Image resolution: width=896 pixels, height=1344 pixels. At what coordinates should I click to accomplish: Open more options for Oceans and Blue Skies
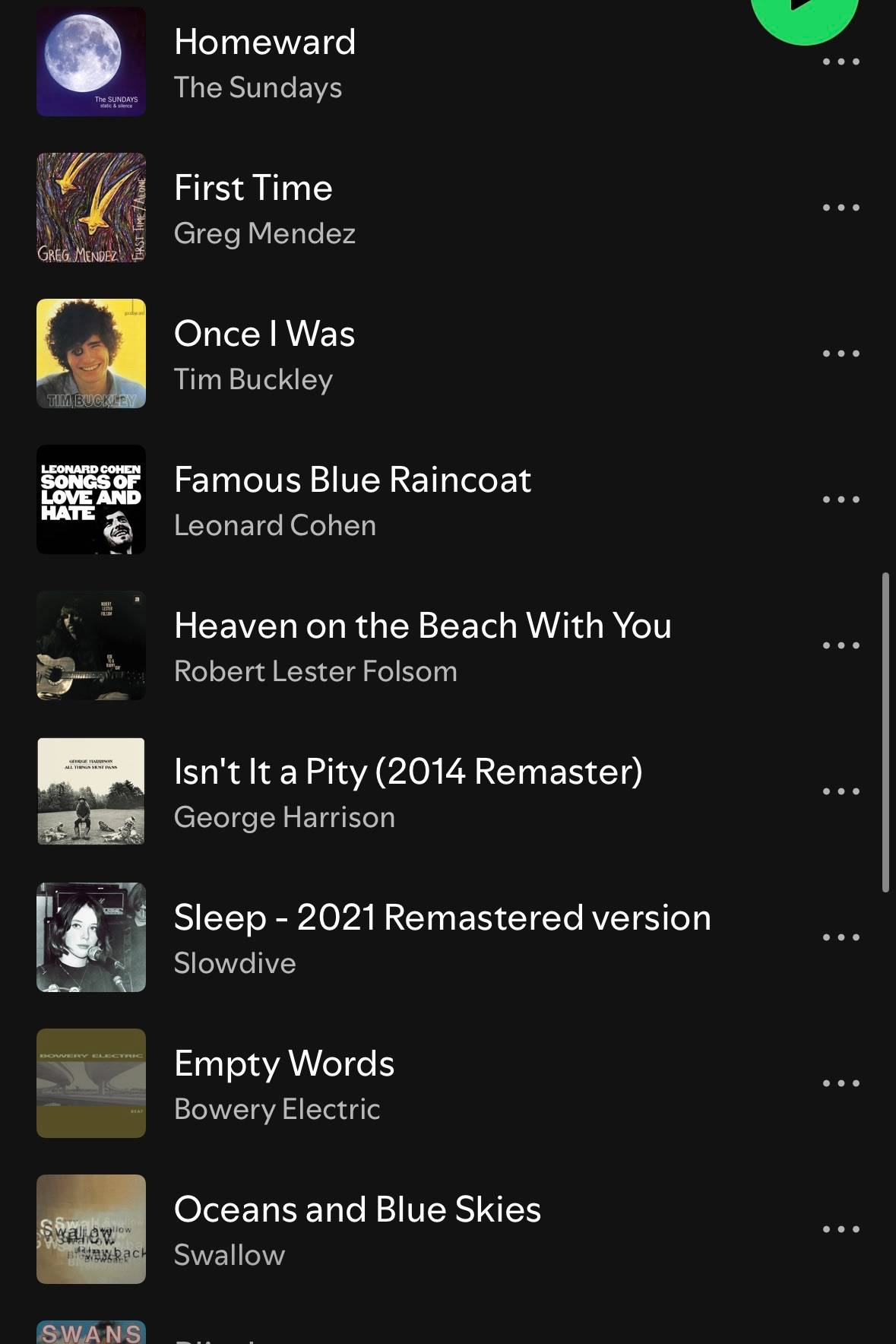(841, 1229)
